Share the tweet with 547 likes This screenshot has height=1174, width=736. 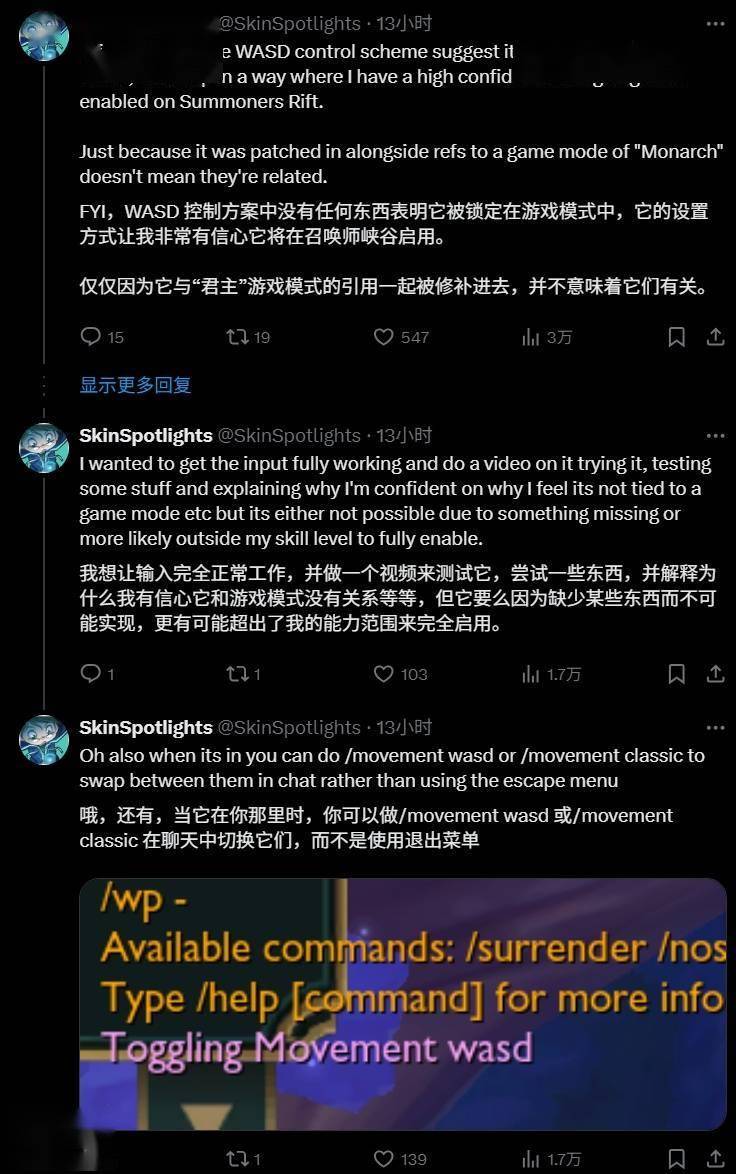pyautogui.click(x=715, y=337)
